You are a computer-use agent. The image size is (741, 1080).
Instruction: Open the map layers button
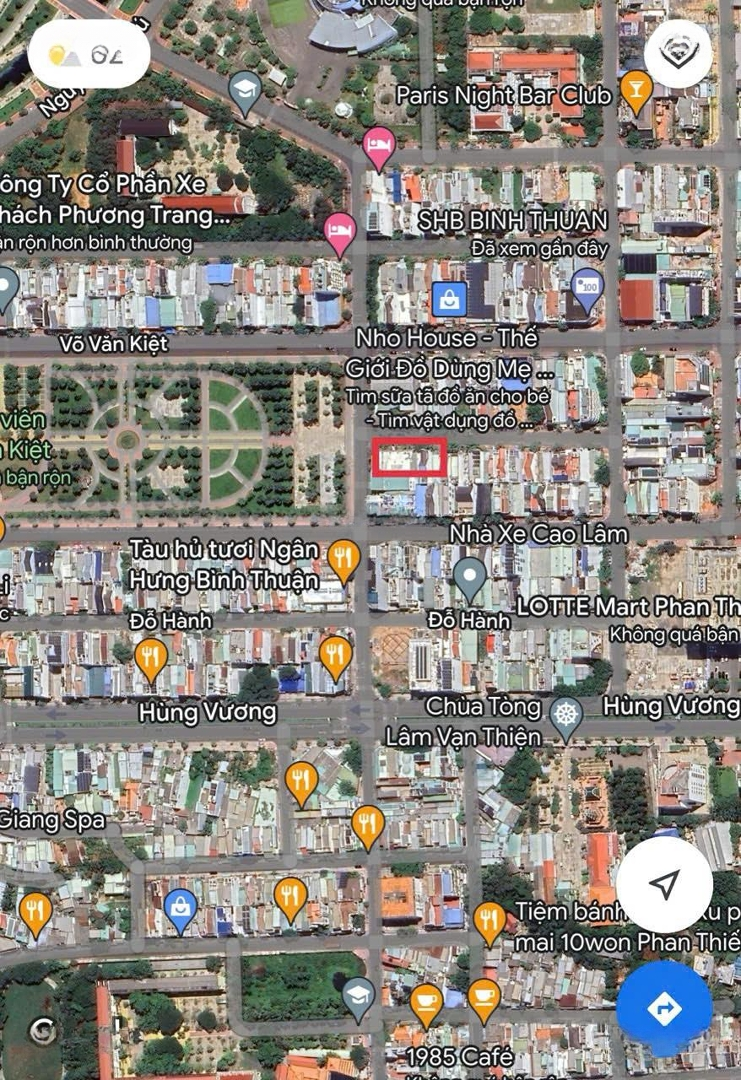tap(678, 53)
